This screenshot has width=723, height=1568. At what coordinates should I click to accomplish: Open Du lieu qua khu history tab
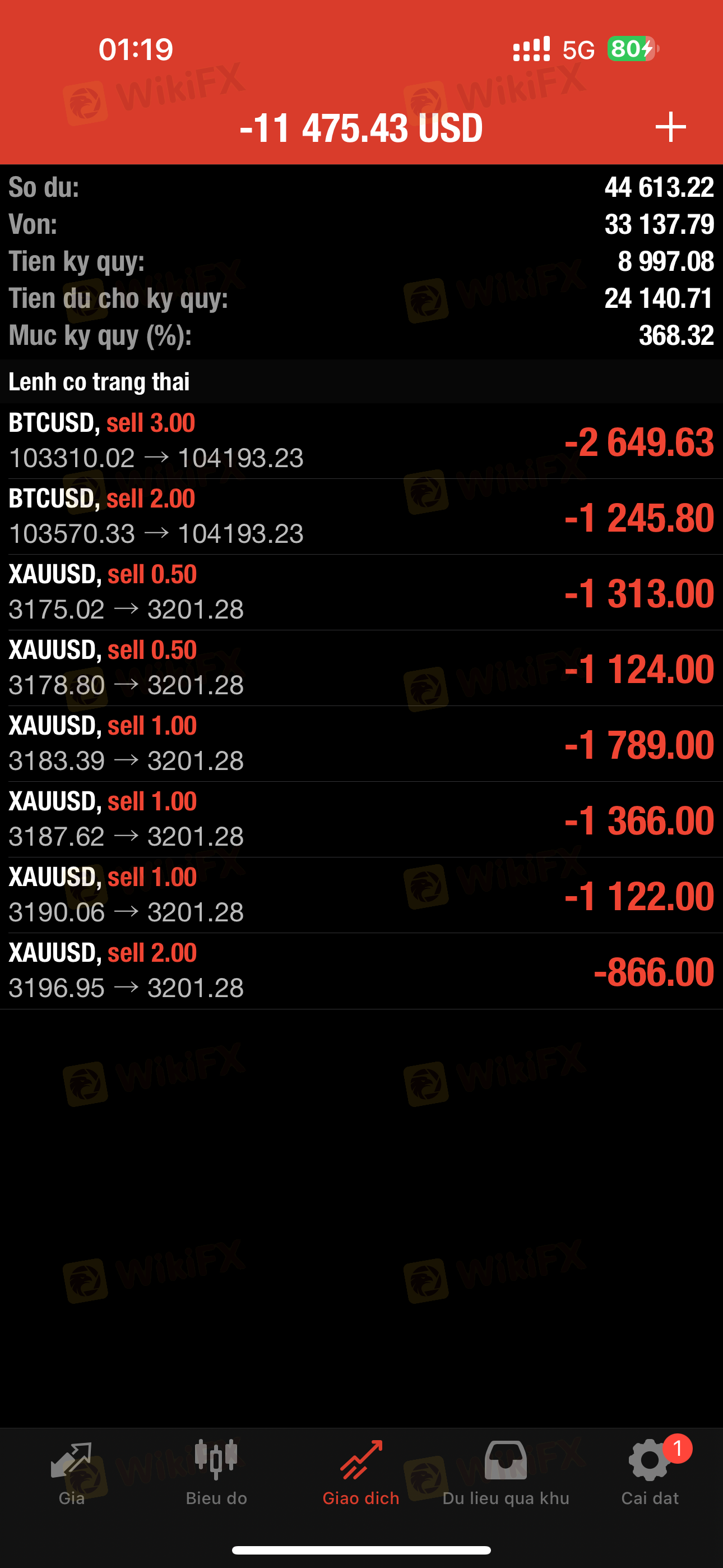pyautogui.click(x=506, y=1473)
